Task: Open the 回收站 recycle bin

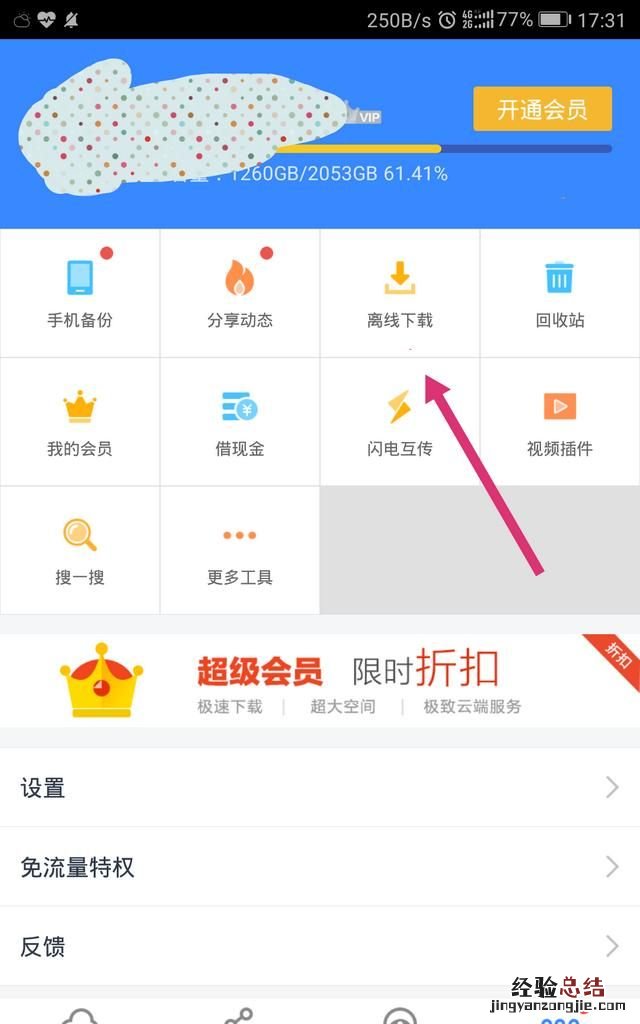Action: pos(560,293)
